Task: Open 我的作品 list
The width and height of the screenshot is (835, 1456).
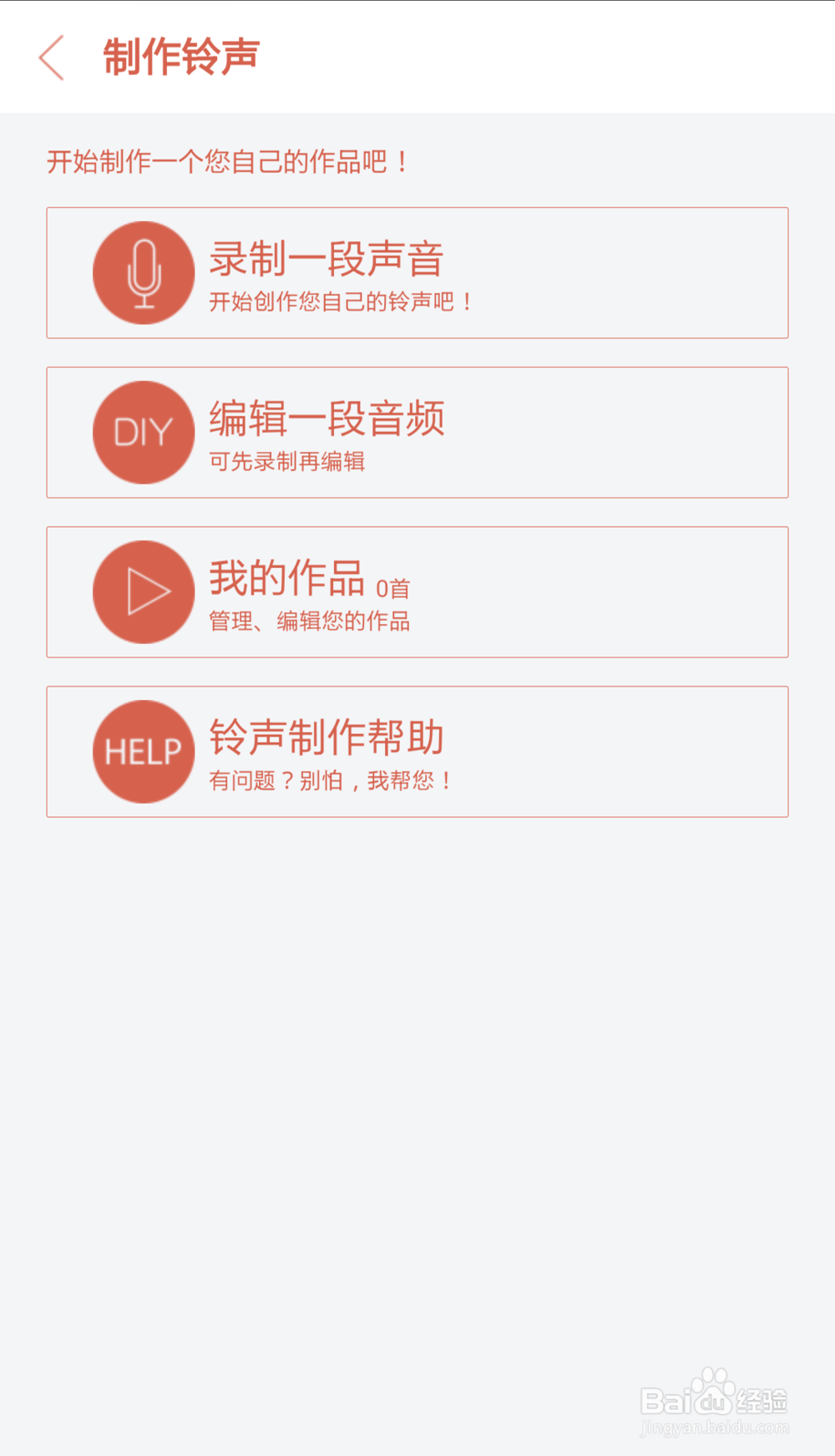Action: pos(417,592)
